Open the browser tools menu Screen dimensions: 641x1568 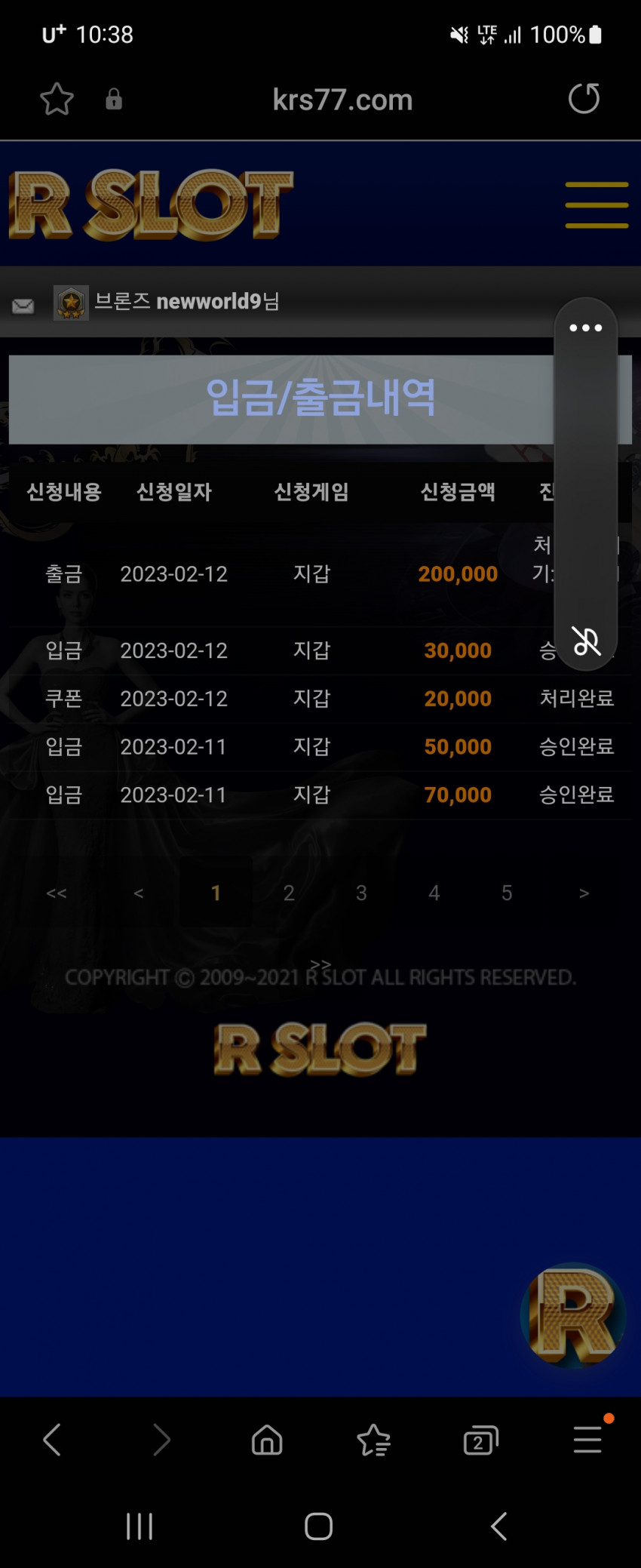587,1440
